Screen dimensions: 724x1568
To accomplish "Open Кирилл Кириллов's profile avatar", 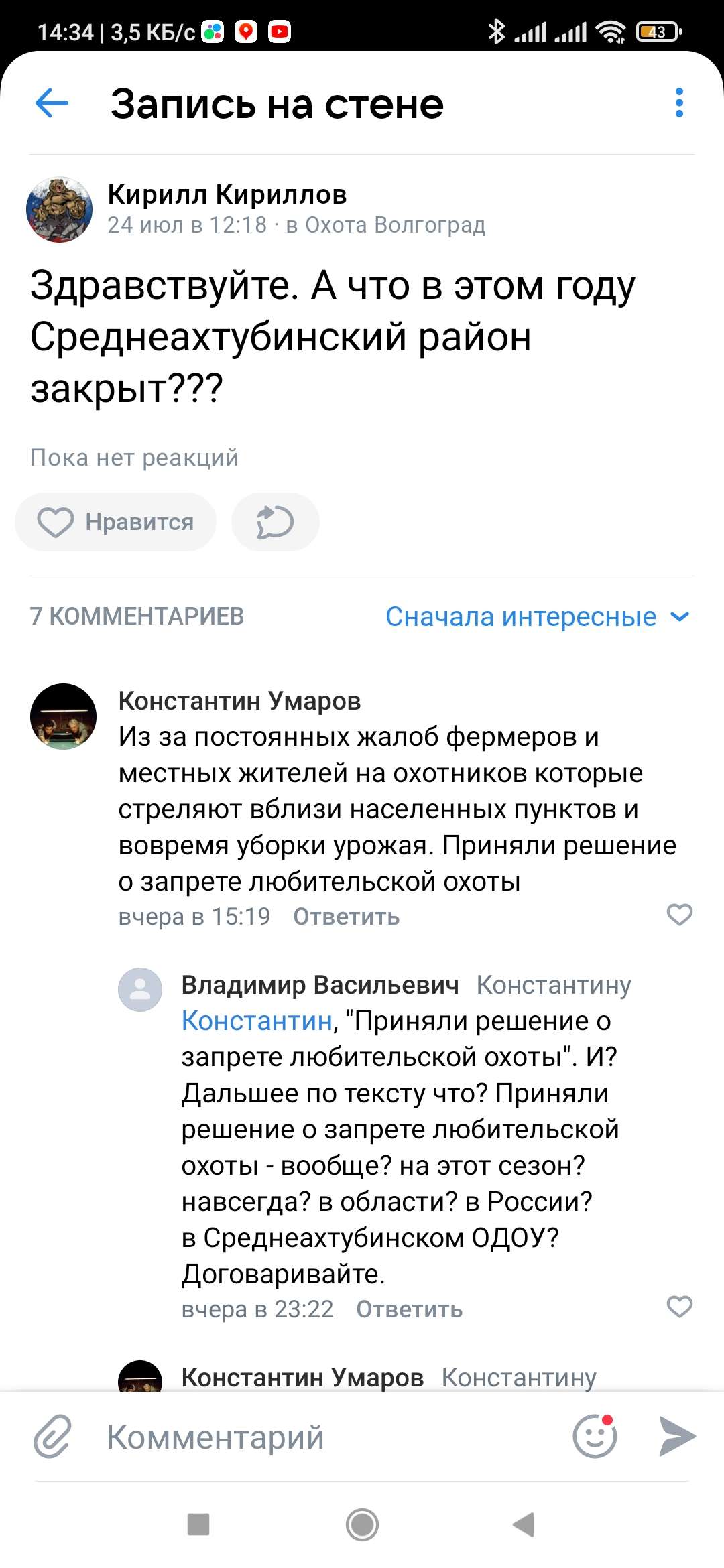I will click(59, 210).
